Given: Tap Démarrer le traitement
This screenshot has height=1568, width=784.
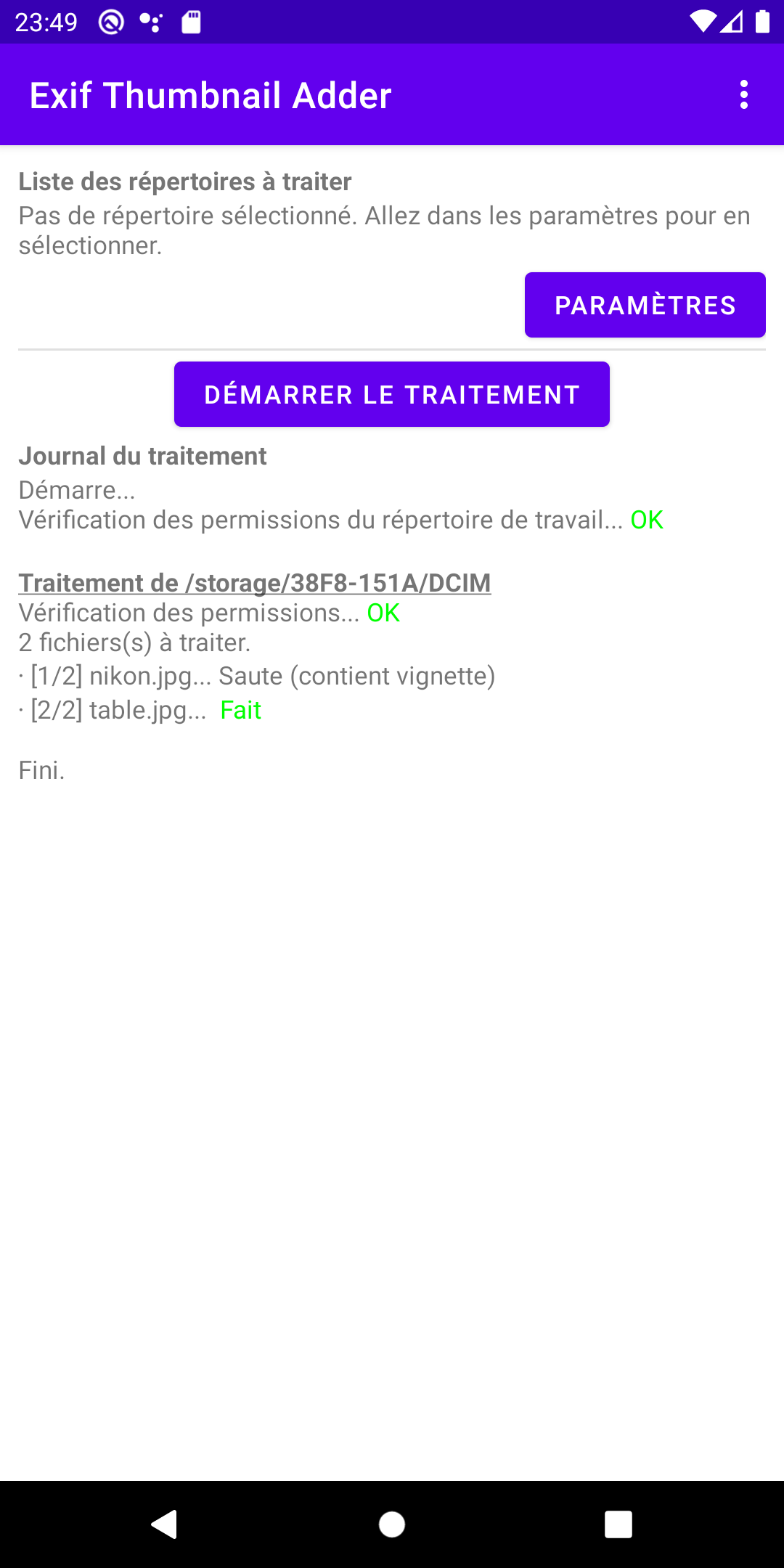Looking at the screenshot, I should 392,394.
